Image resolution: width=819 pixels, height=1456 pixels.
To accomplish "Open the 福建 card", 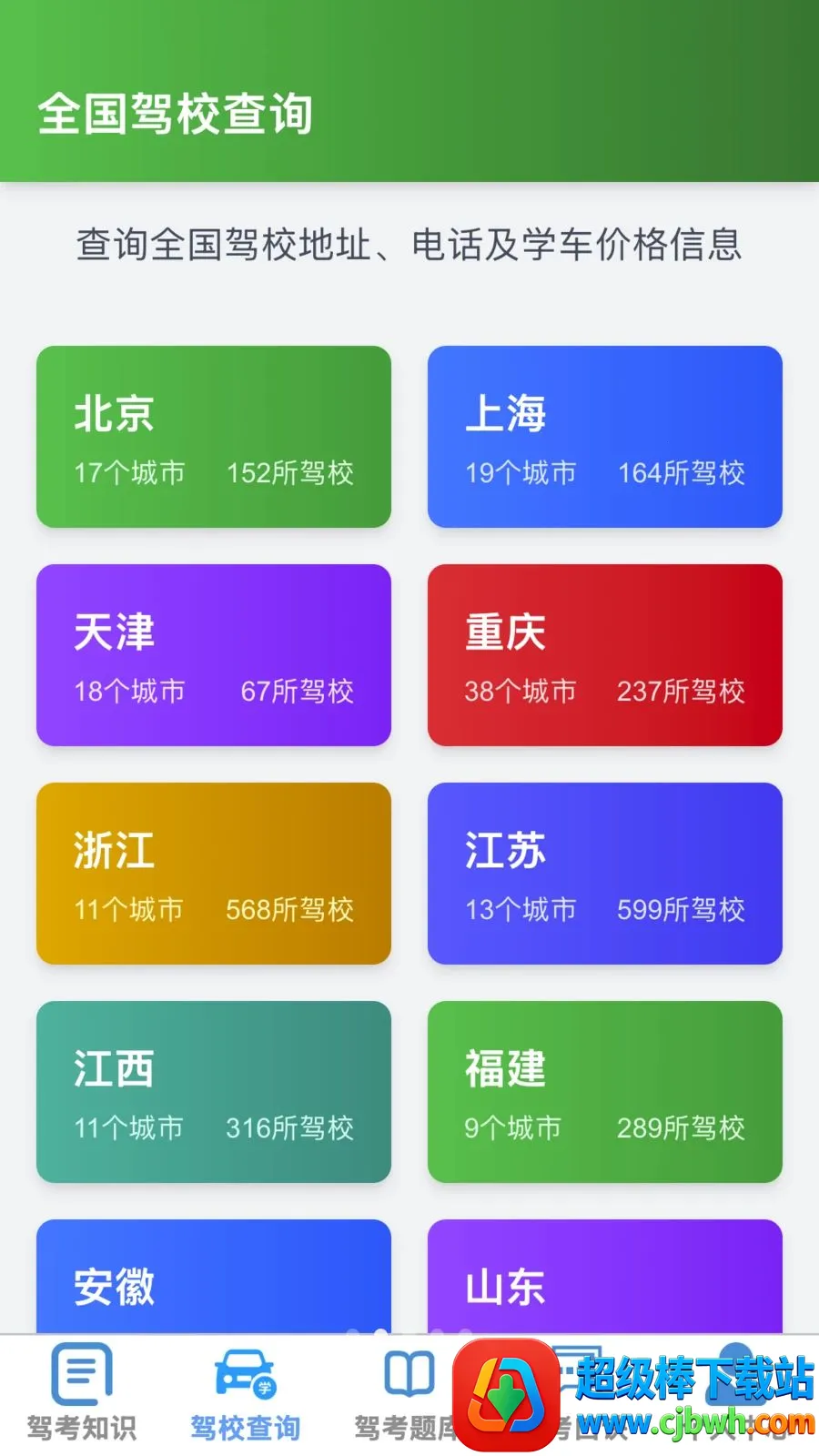I will click(x=605, y=1092).
